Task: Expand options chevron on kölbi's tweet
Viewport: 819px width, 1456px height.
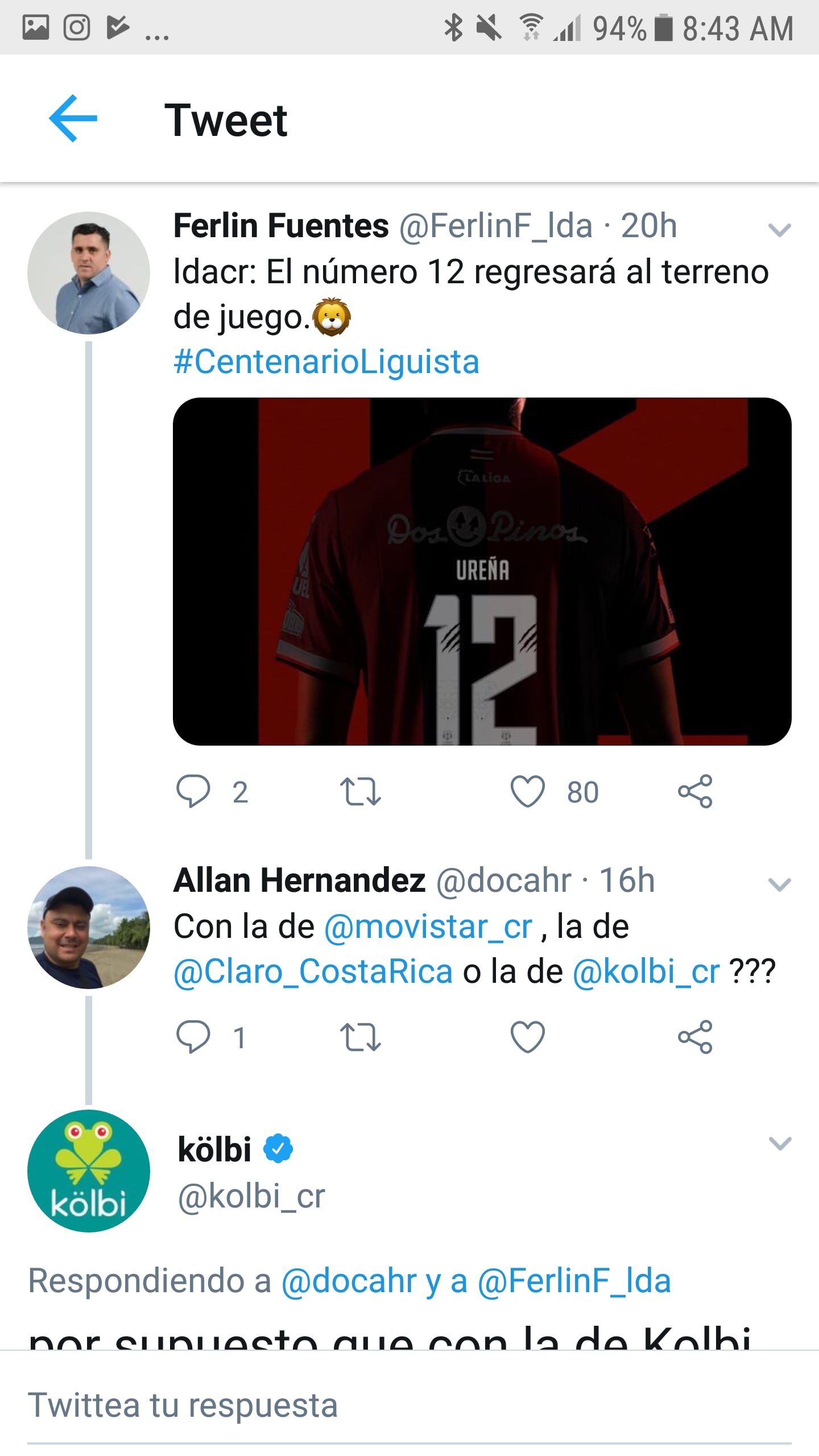Action: click(779, 1143)
